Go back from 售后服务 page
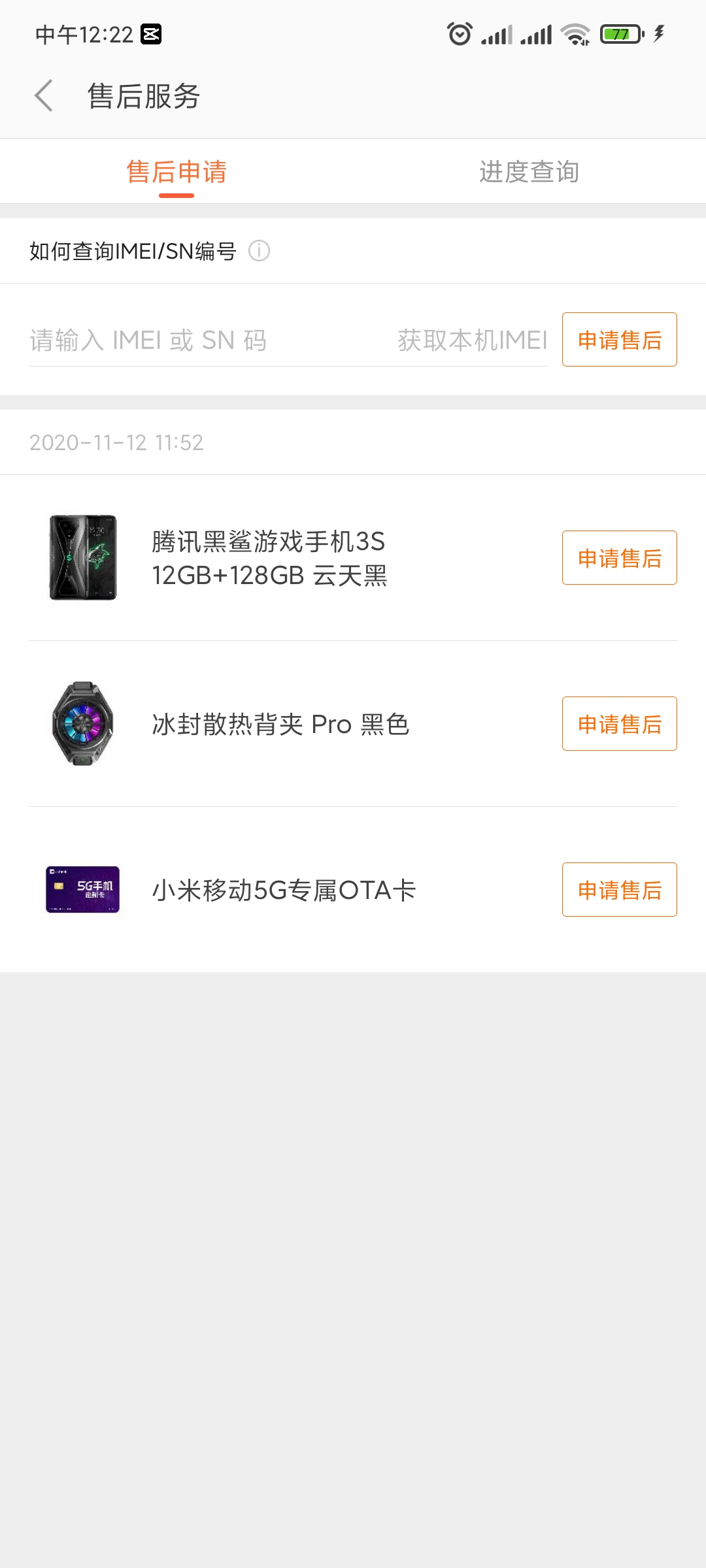Viewport: 706px width, 1568px height. pyautogui.click(x=43, y=96)
